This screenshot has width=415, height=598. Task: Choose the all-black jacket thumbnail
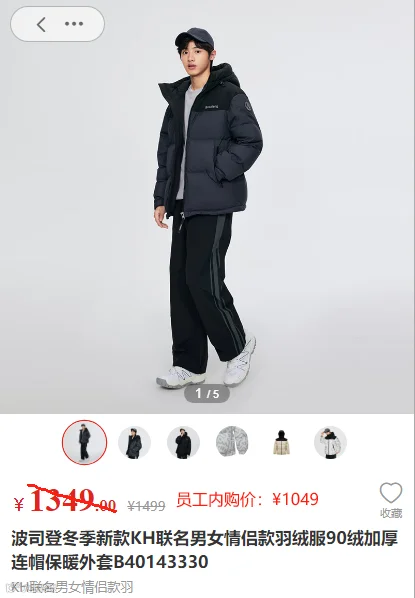pyautogui.click(x=183, y=442)
